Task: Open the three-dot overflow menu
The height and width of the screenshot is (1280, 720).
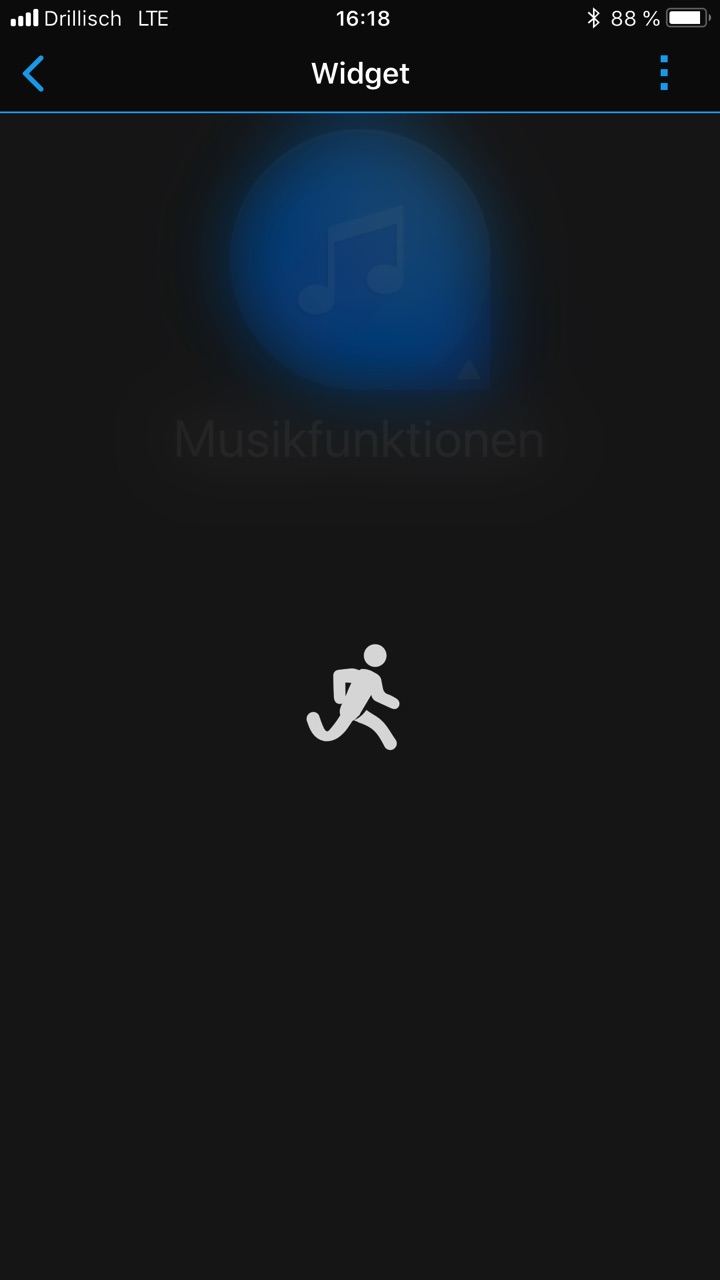Action: click(x=664, y=73)
